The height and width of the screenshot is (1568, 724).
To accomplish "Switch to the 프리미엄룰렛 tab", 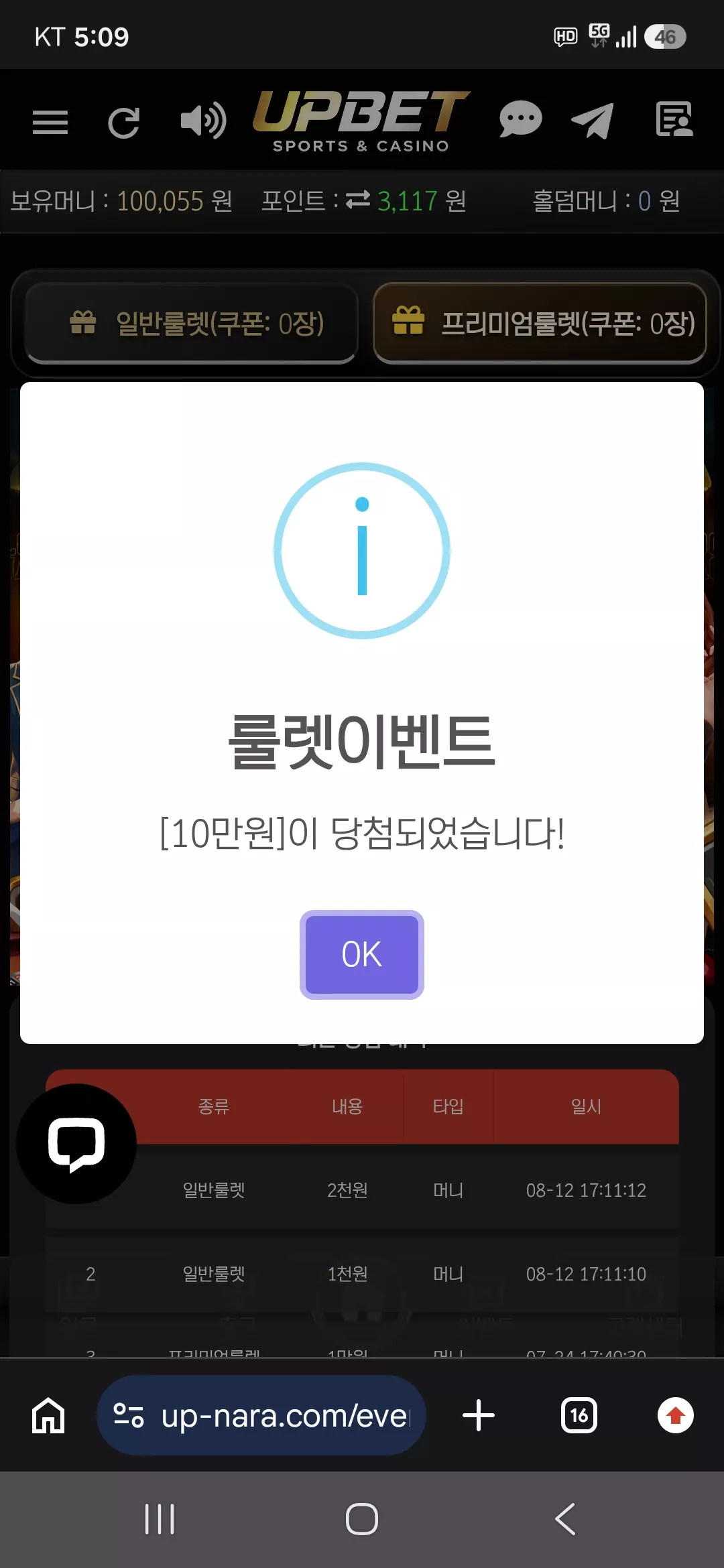I will (540, 323).
